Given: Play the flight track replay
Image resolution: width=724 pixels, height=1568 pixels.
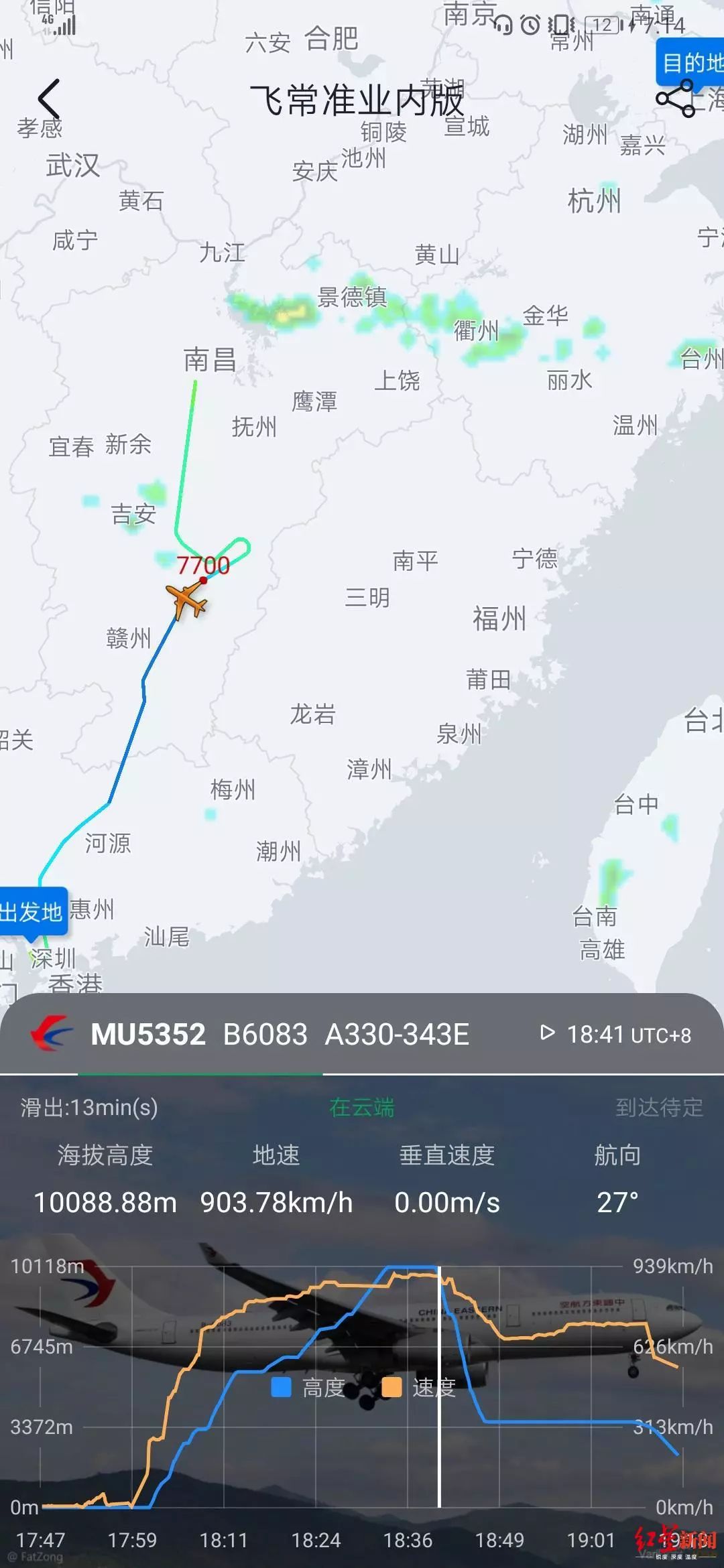Looking at the screenshot, I should pyautogui.click(x=547, y=1033).
